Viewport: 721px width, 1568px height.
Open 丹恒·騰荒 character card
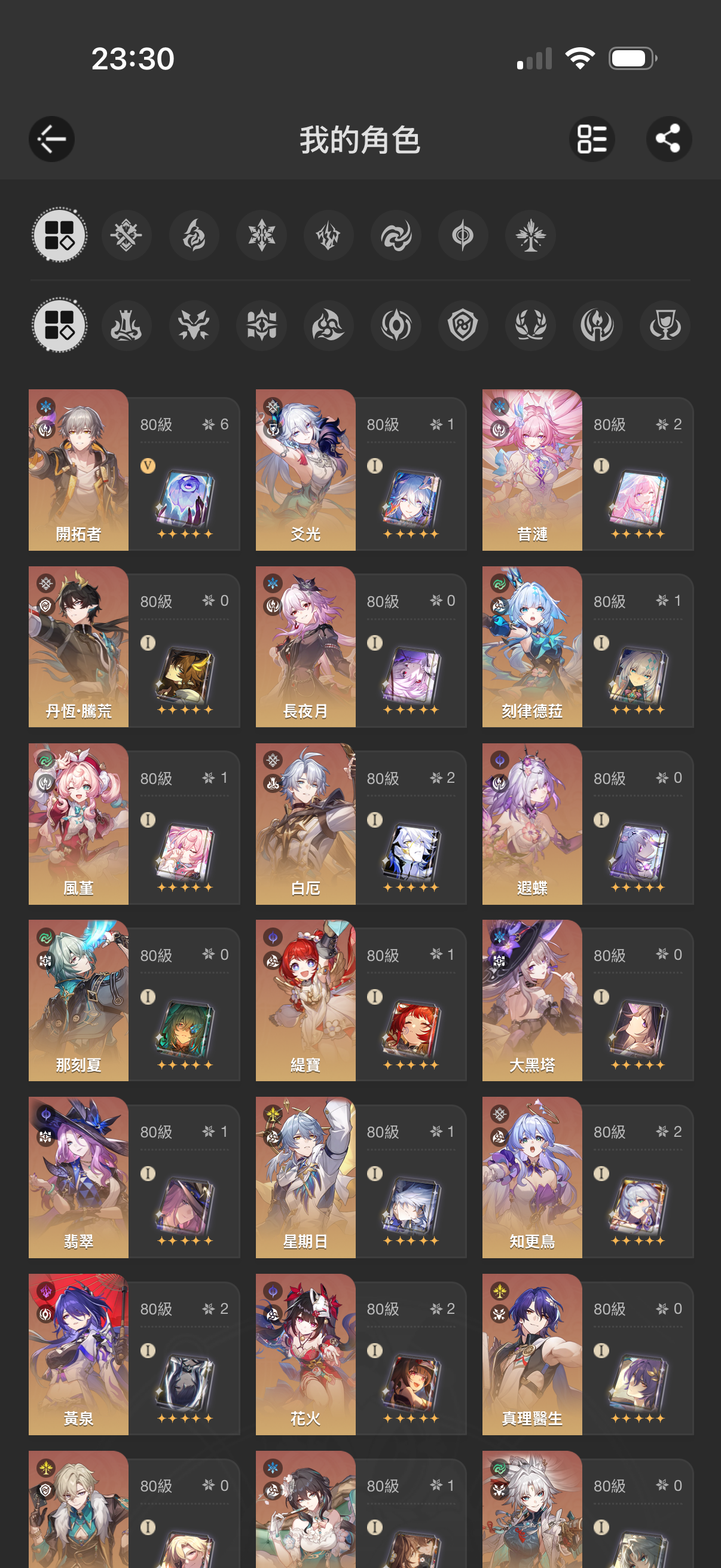tap(134, 646)
